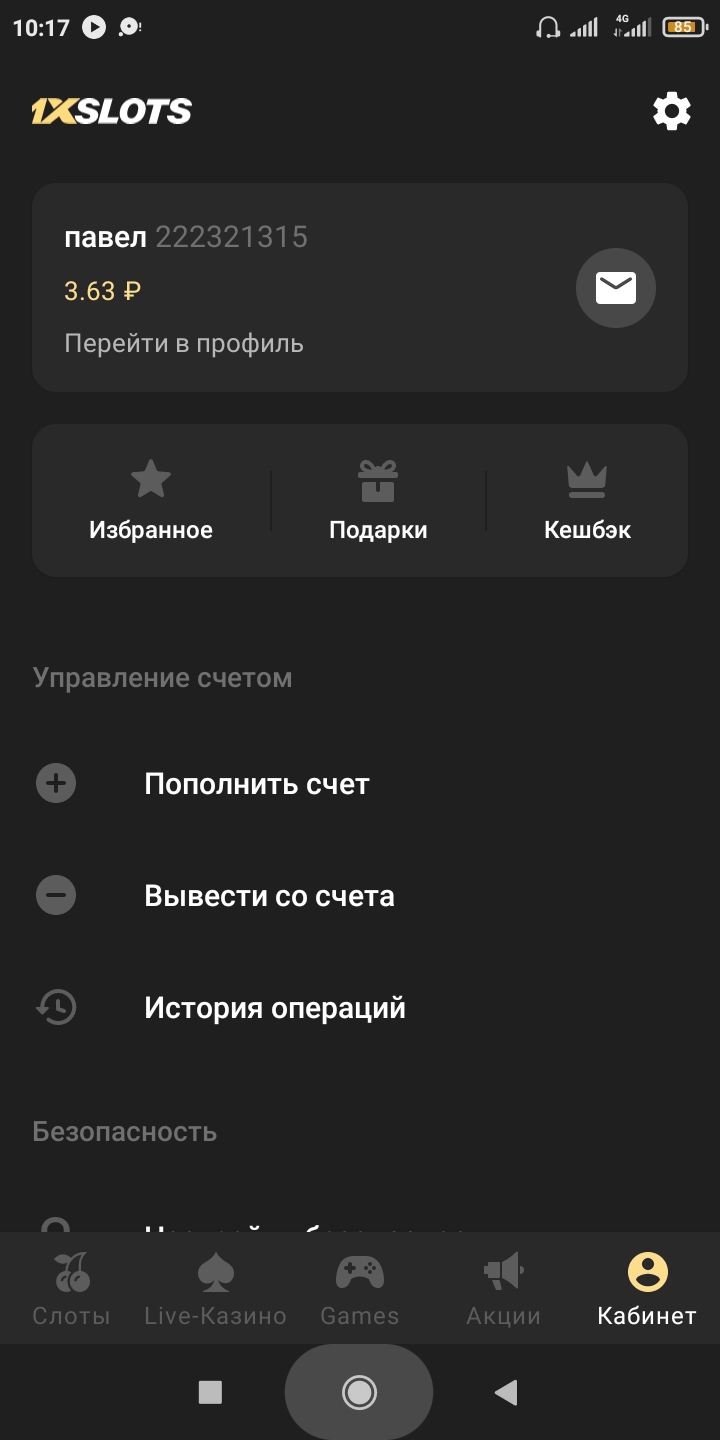Open app settings with the gear icon
The width and height of the screenshot is (720, 1440).
671,110
